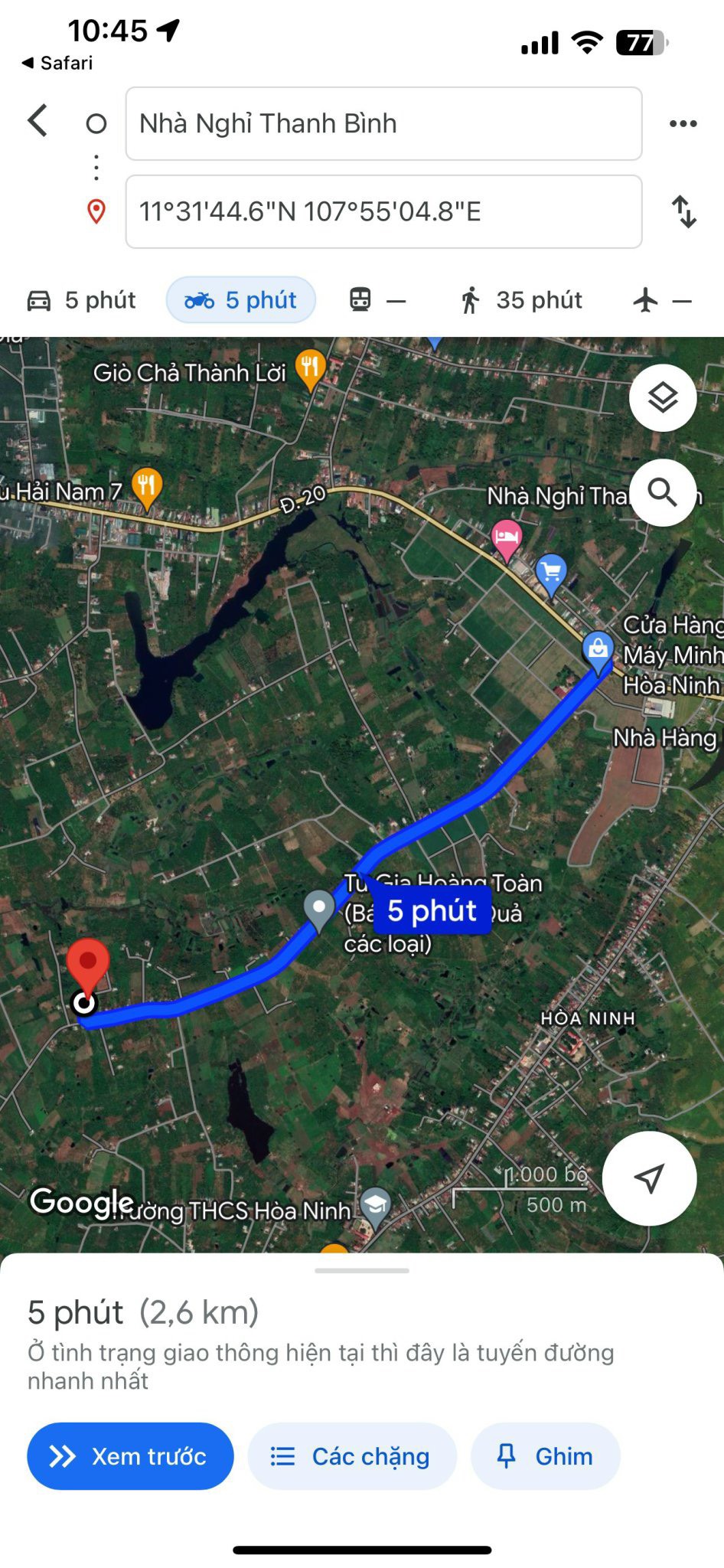This screenshot has width=724, height=1568.
Task: Open Trường THCS Hòa Ninh school marker
Action: (375, 1206)
